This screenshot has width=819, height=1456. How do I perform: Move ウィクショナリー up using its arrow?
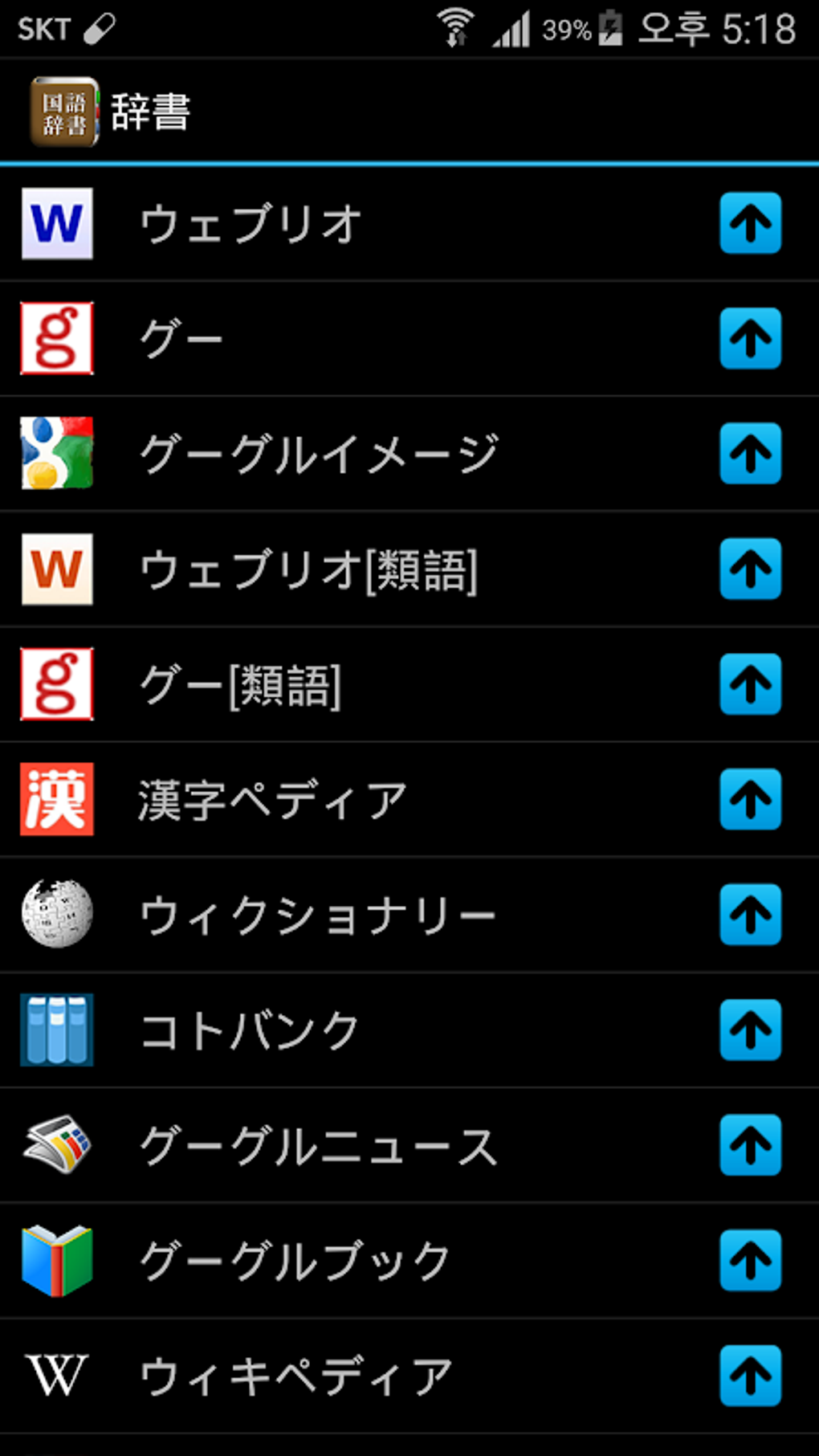pyautogui.click(x=750, y=915)
